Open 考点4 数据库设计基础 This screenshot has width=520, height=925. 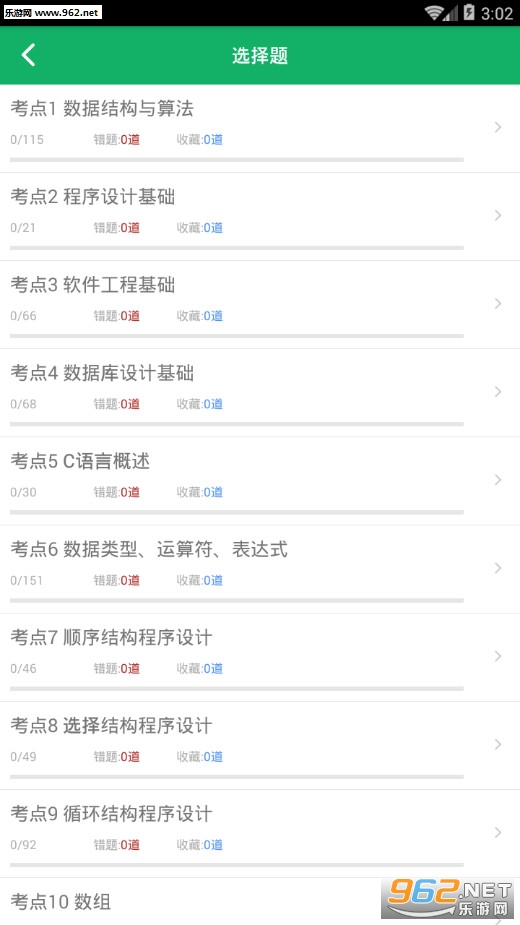tap(260, 393)
